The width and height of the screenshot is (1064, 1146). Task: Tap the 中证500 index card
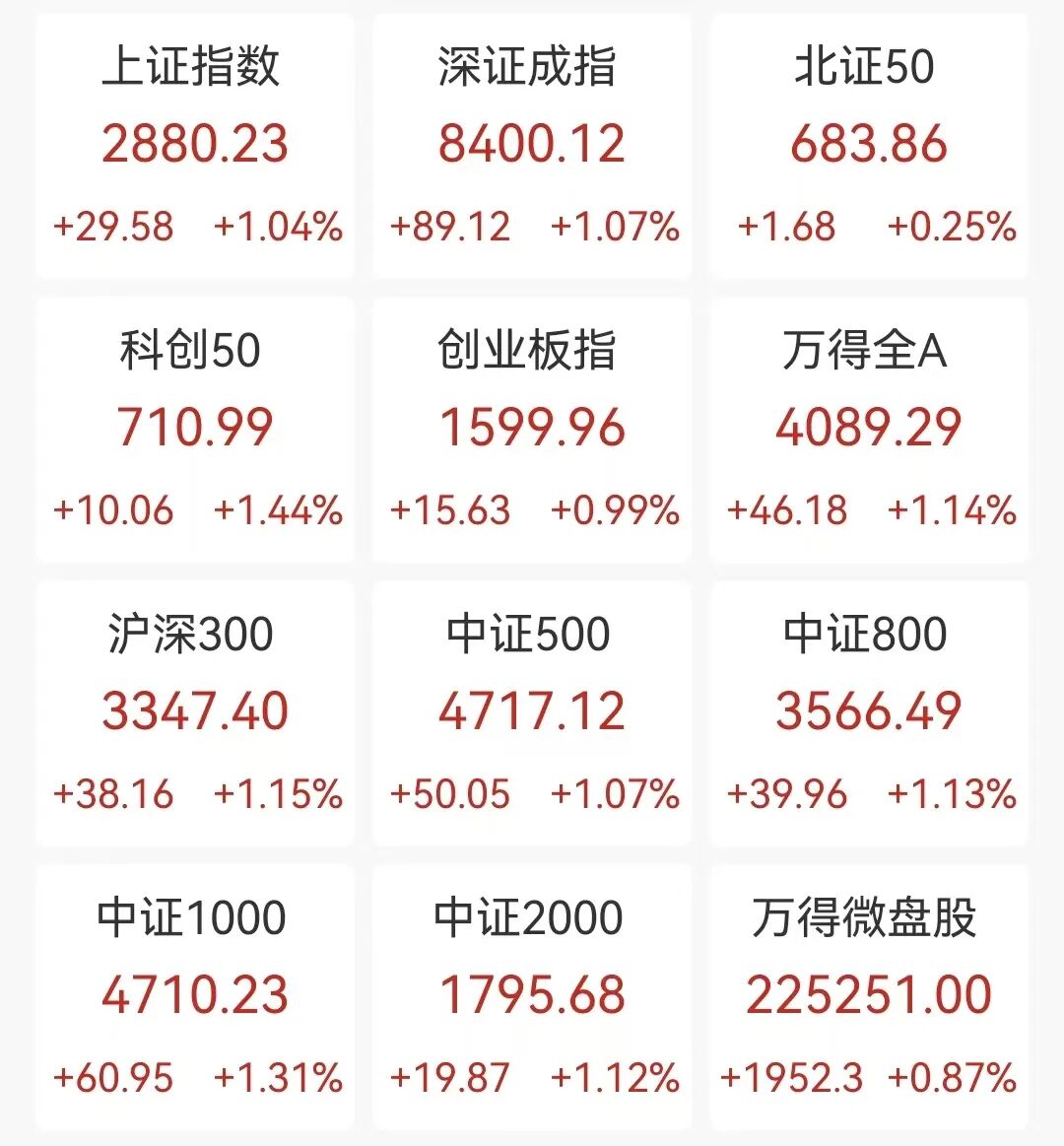point(532,714)
